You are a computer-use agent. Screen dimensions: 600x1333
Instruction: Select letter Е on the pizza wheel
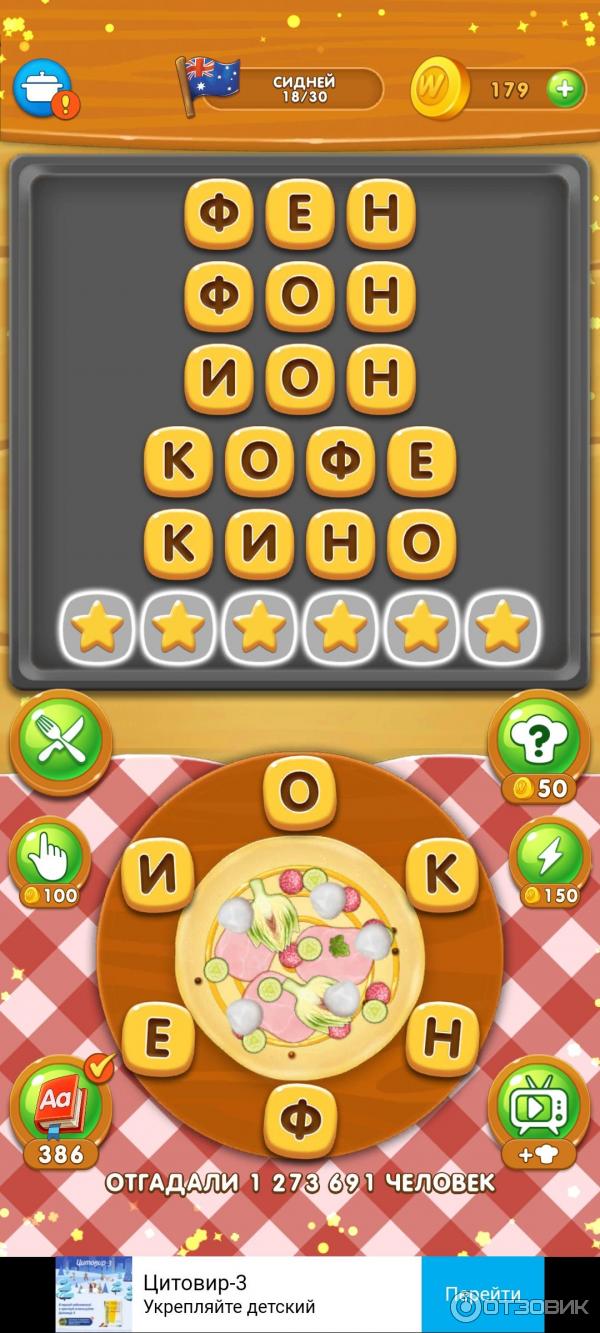pyautogui.click(x=157, y=1040)
